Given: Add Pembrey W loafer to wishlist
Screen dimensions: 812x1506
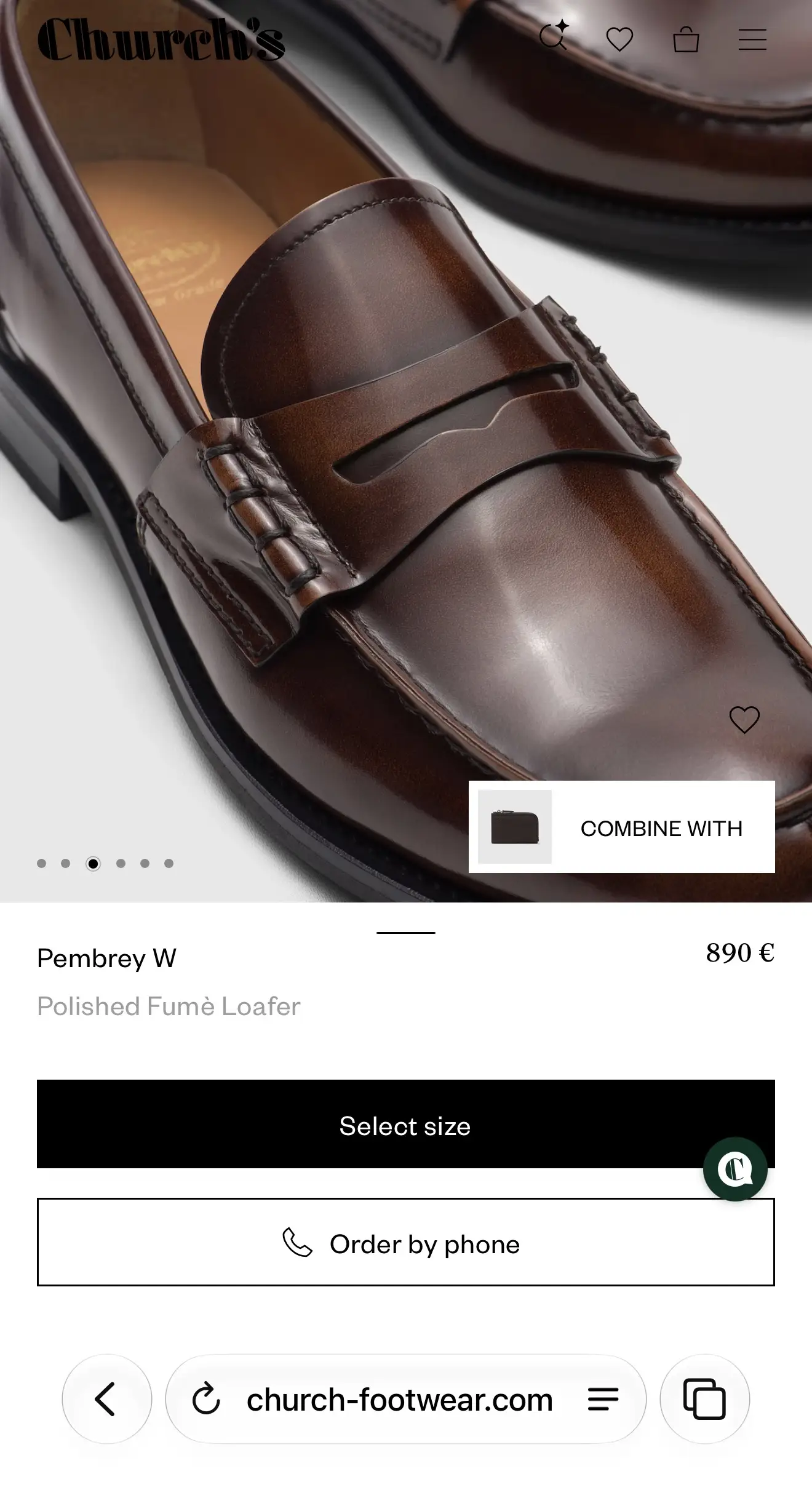Looking at the screenshot, I should click(744, 719).
